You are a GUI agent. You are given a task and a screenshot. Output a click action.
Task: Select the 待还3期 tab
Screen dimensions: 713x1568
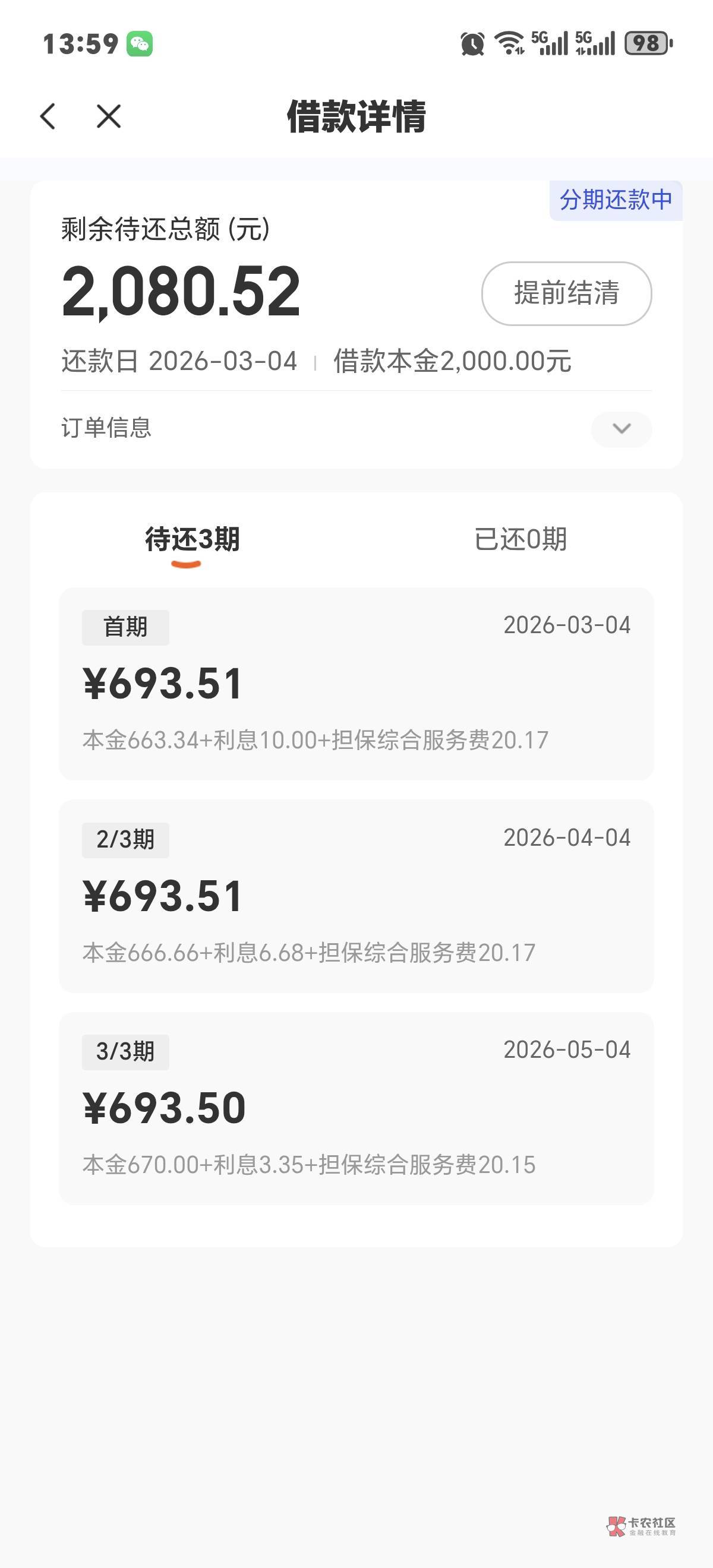click(192, 539)
